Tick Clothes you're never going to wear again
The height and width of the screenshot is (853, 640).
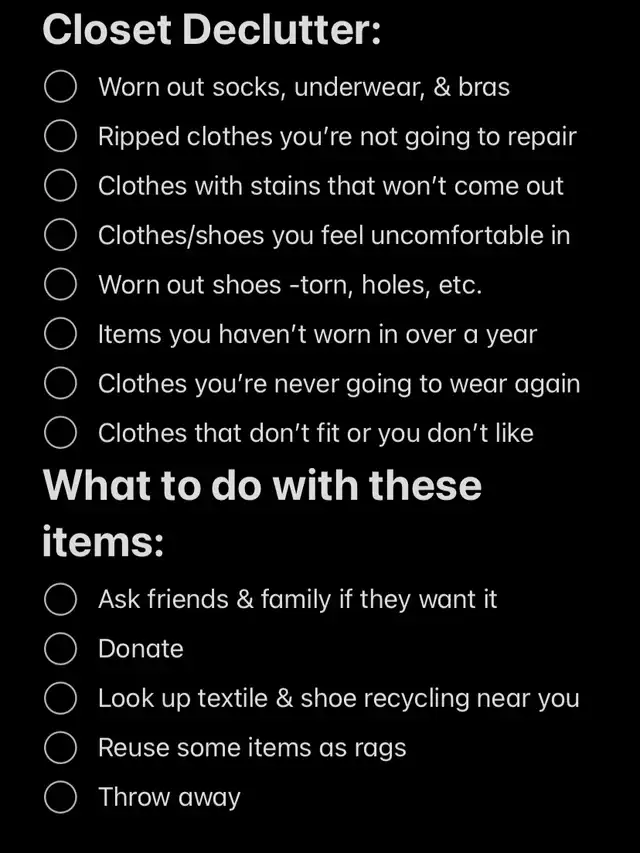click(x=61, y=383)
